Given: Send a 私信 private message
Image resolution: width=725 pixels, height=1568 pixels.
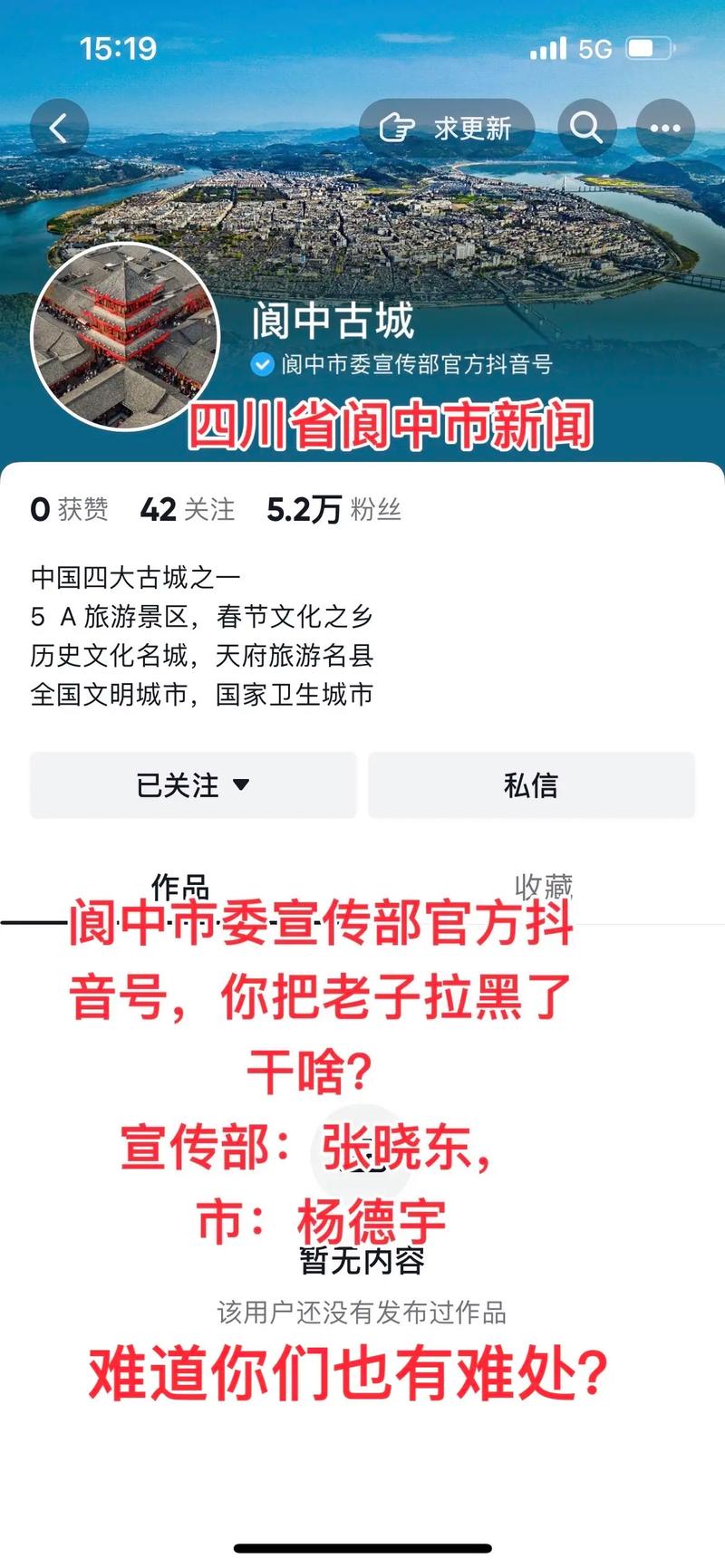Looking at the screenshot, I should pyautogui.click(x=531, y=785).
